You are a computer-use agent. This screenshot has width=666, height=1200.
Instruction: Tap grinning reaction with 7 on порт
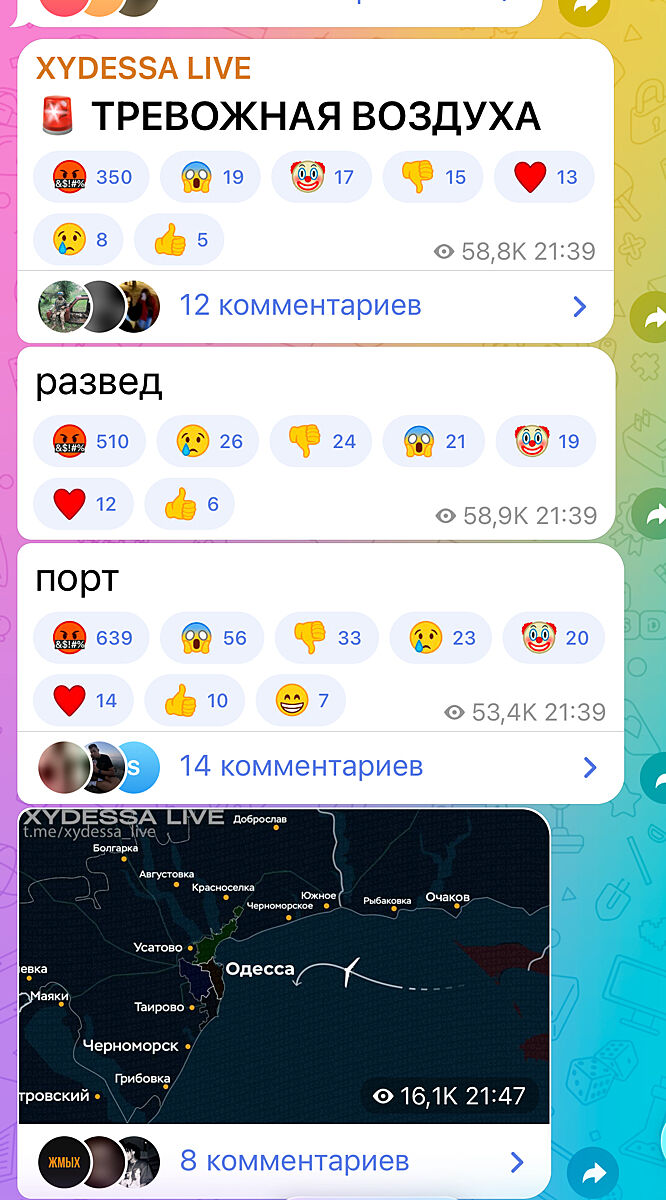[x=301, y=701]
